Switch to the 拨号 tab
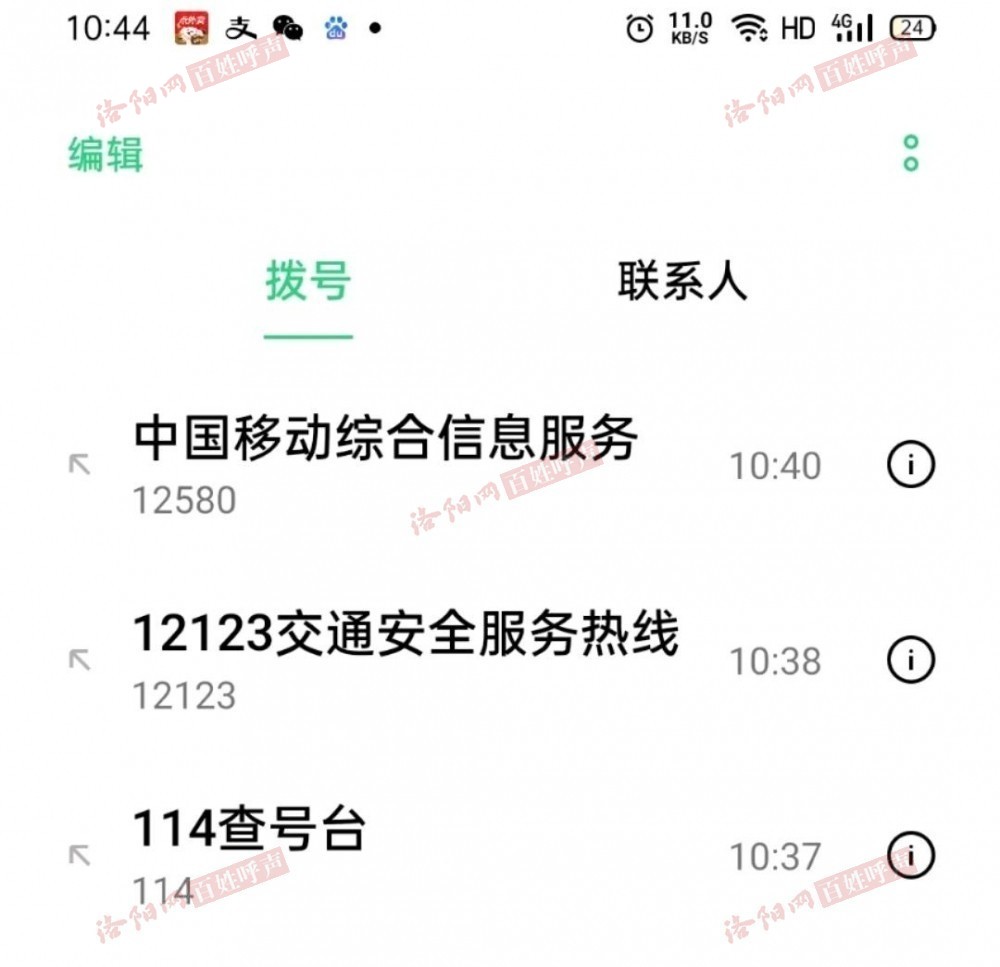 [x=308, y=281]
